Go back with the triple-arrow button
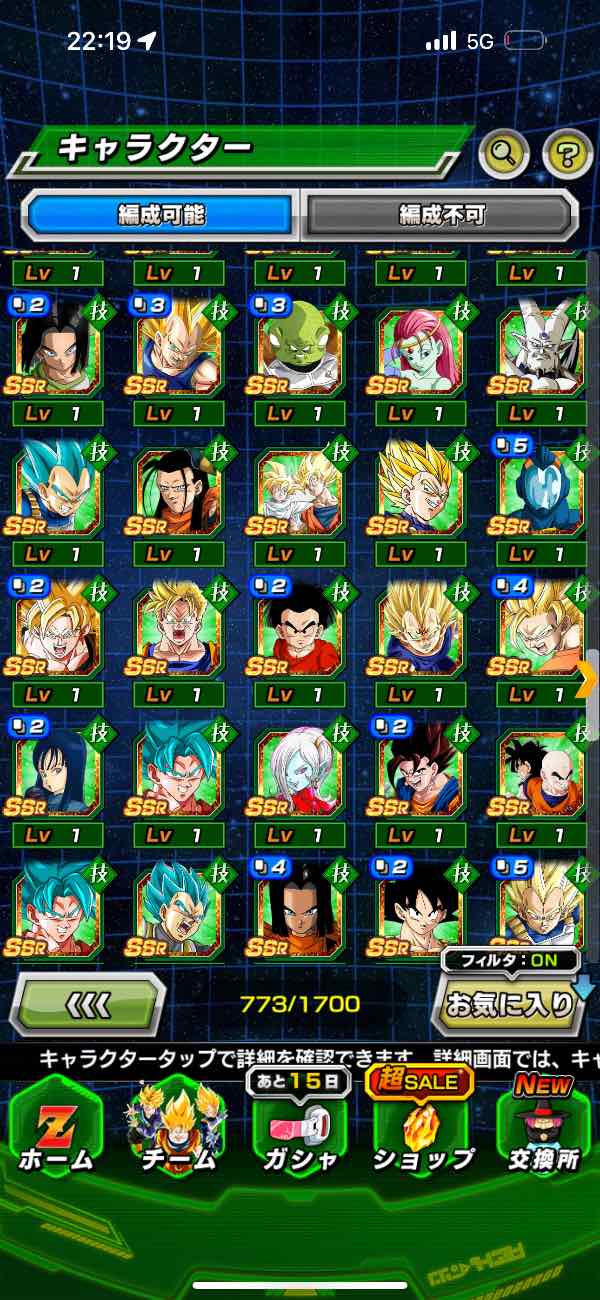The height and width of the screenshot is (1300, 600). [x=89, y=1003]
